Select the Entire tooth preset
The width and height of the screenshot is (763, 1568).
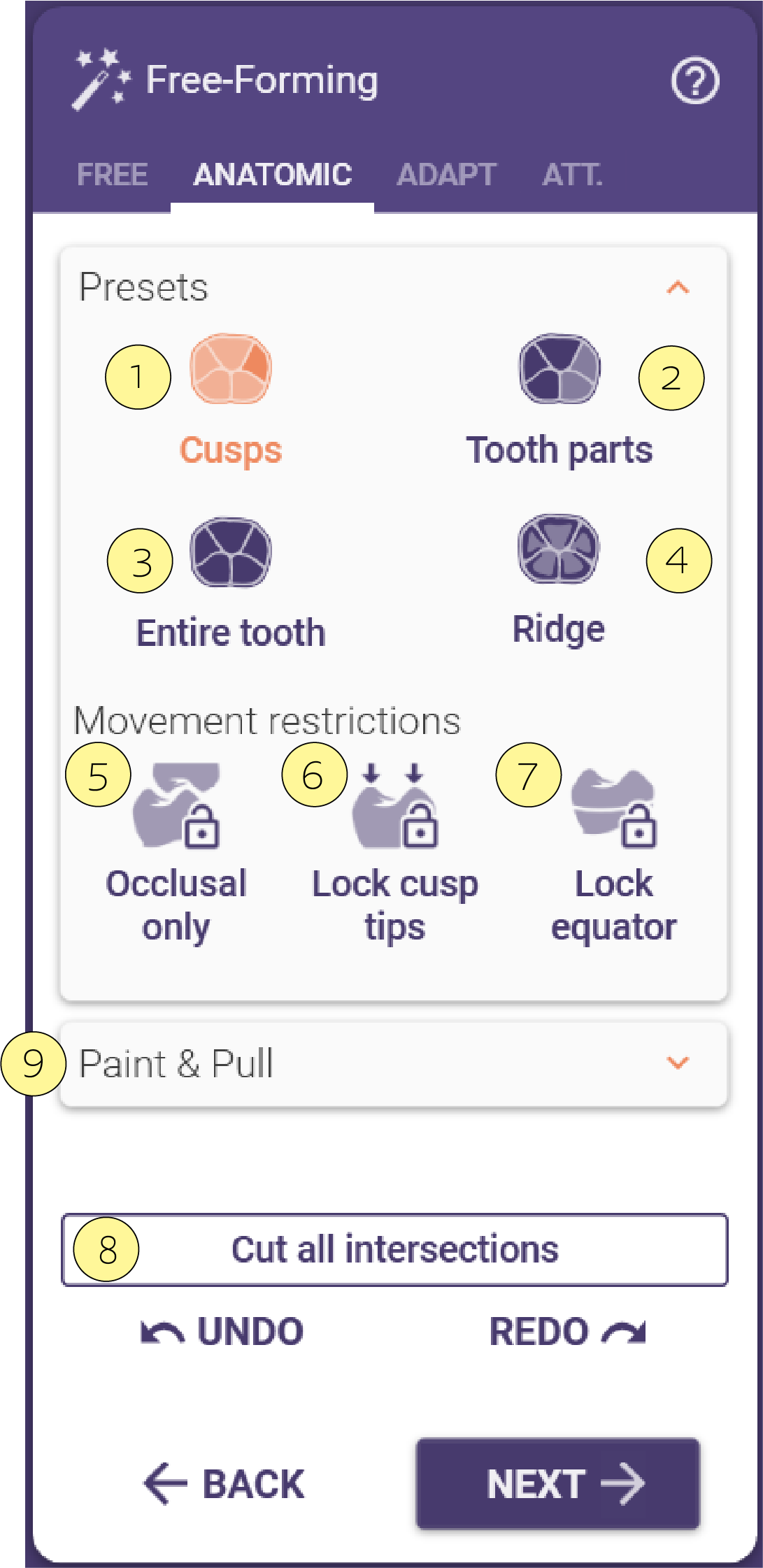[231, 584]
